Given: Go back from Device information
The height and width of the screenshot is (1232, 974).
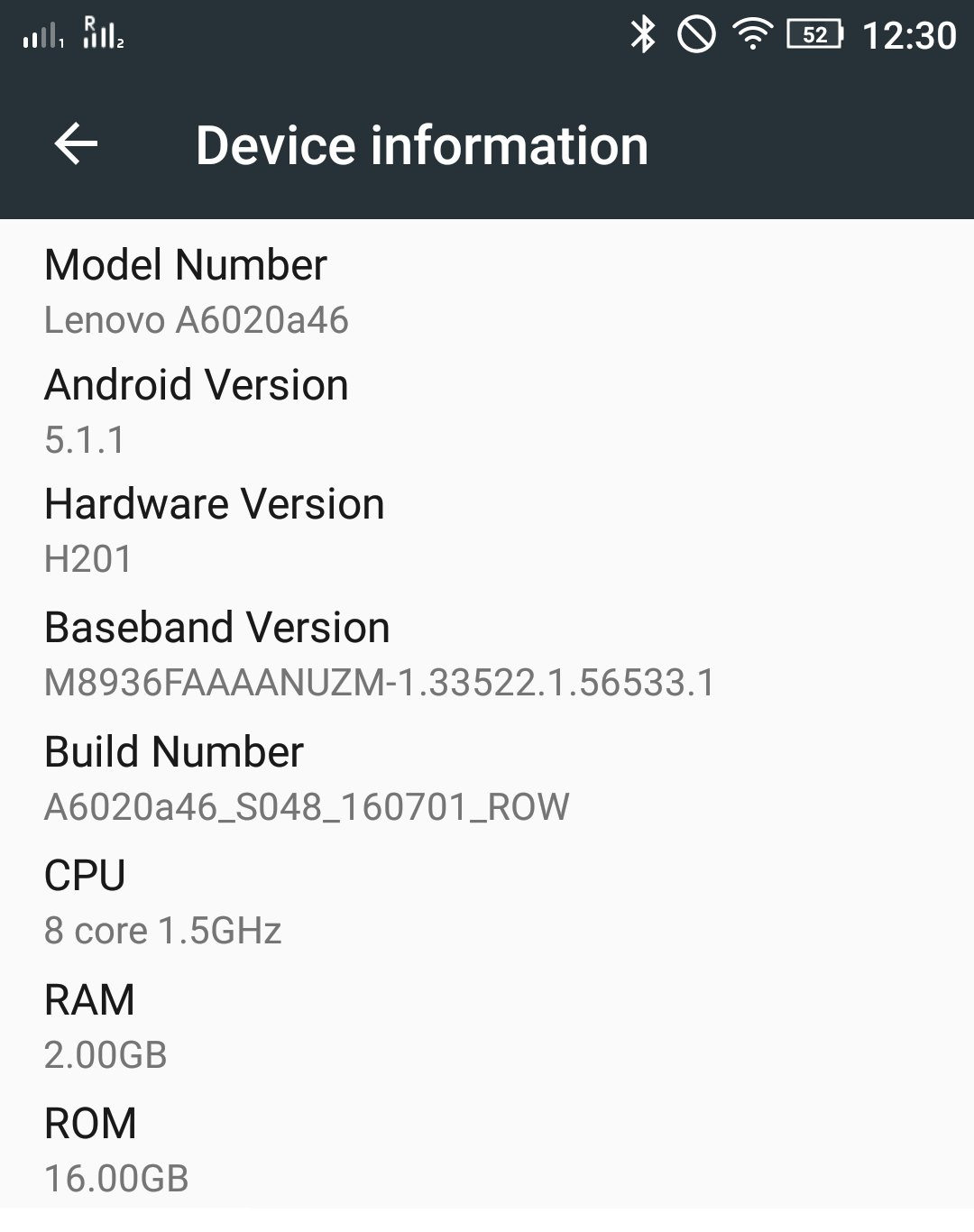Looking at the screenshot, I should [76, 144].
